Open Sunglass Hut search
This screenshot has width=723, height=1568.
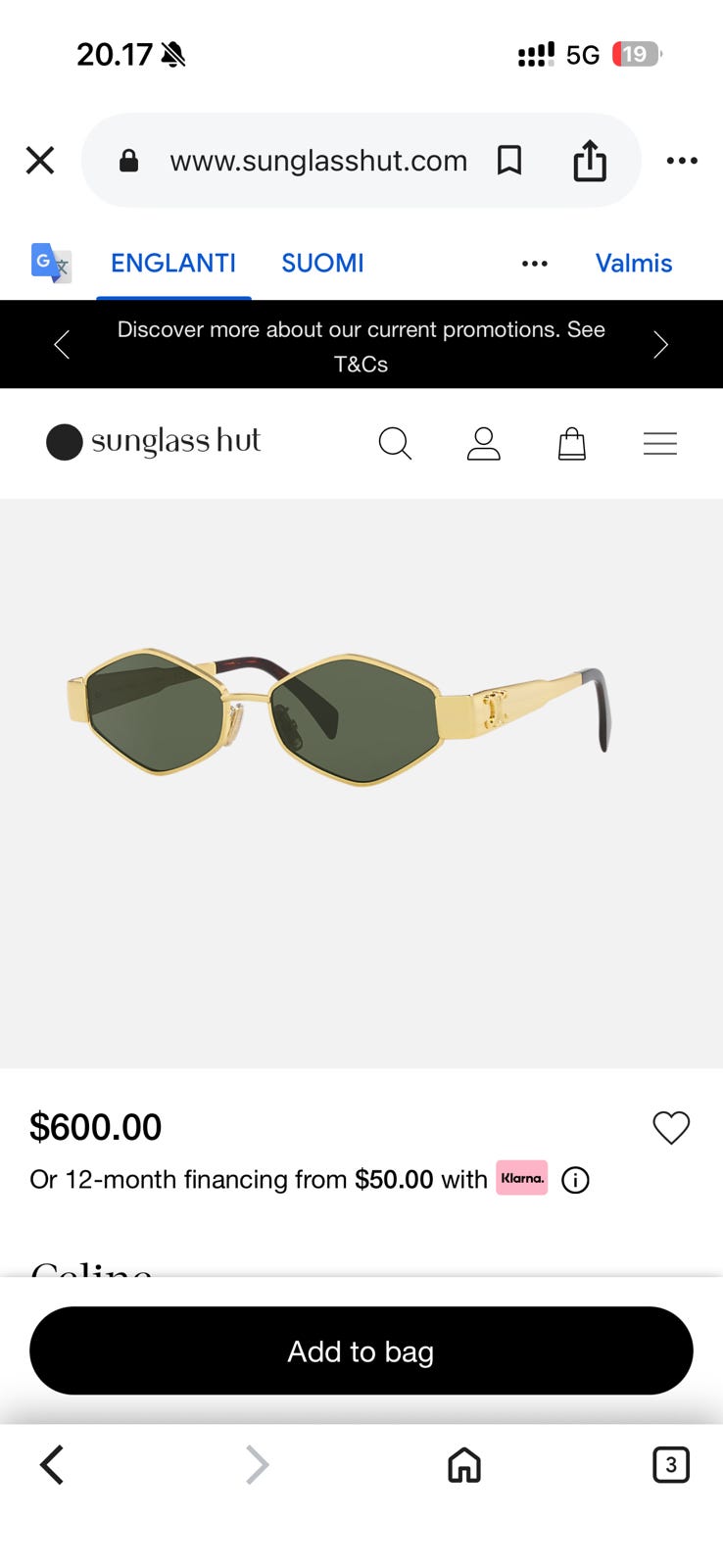tap(395, 444)
